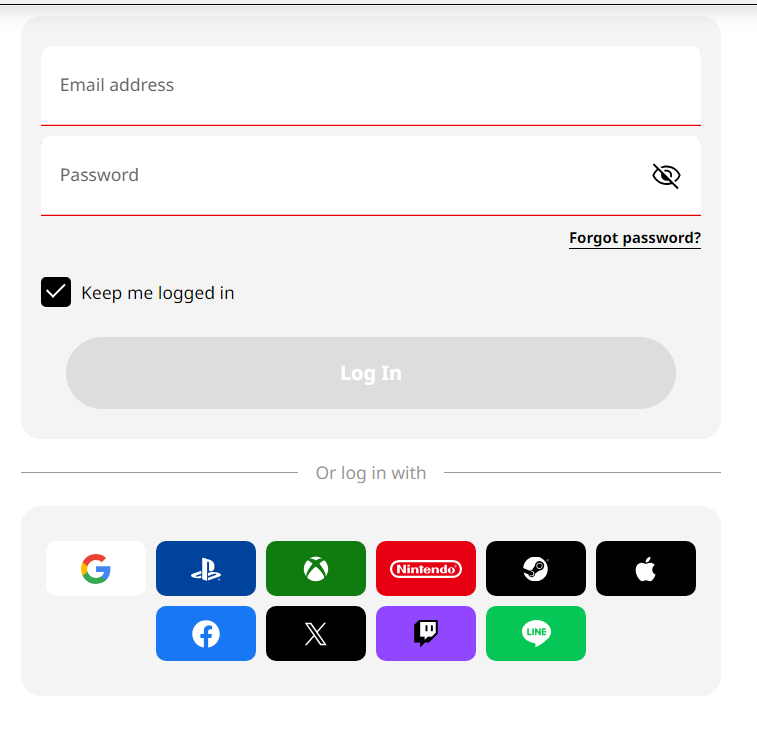Sign in using PlayStation
This screenshot has width=757, height=735.
pyautogui.click(x=206, y=569)
